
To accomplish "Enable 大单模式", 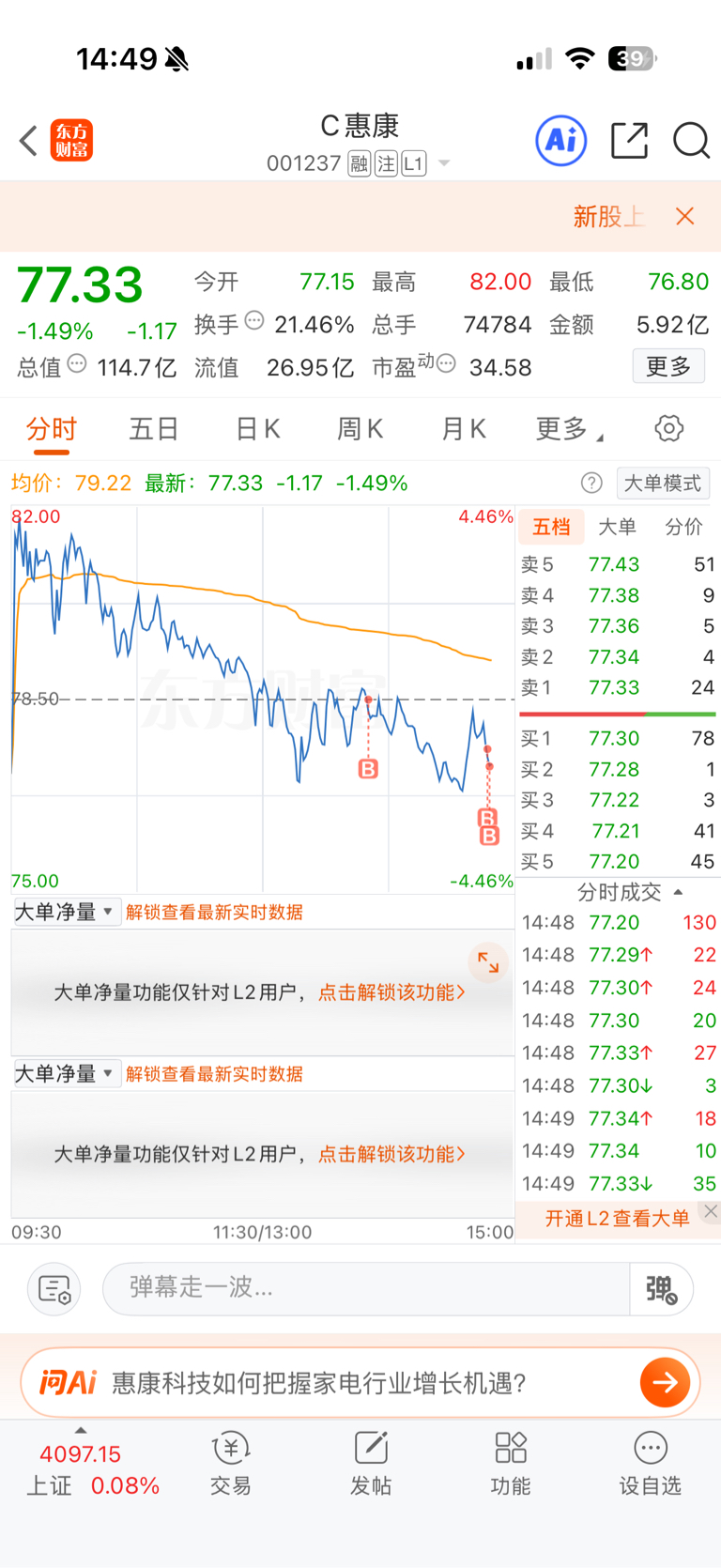I will tap(663, 484).
